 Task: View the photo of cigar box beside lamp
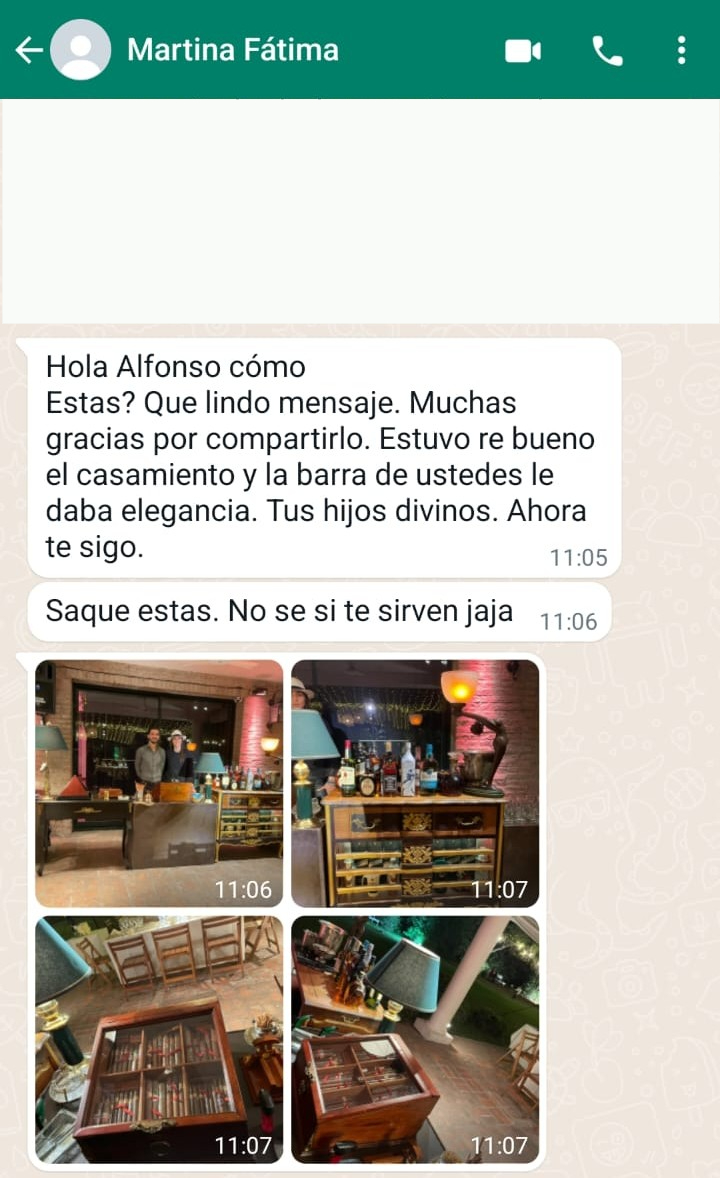tap(415, 1039)
